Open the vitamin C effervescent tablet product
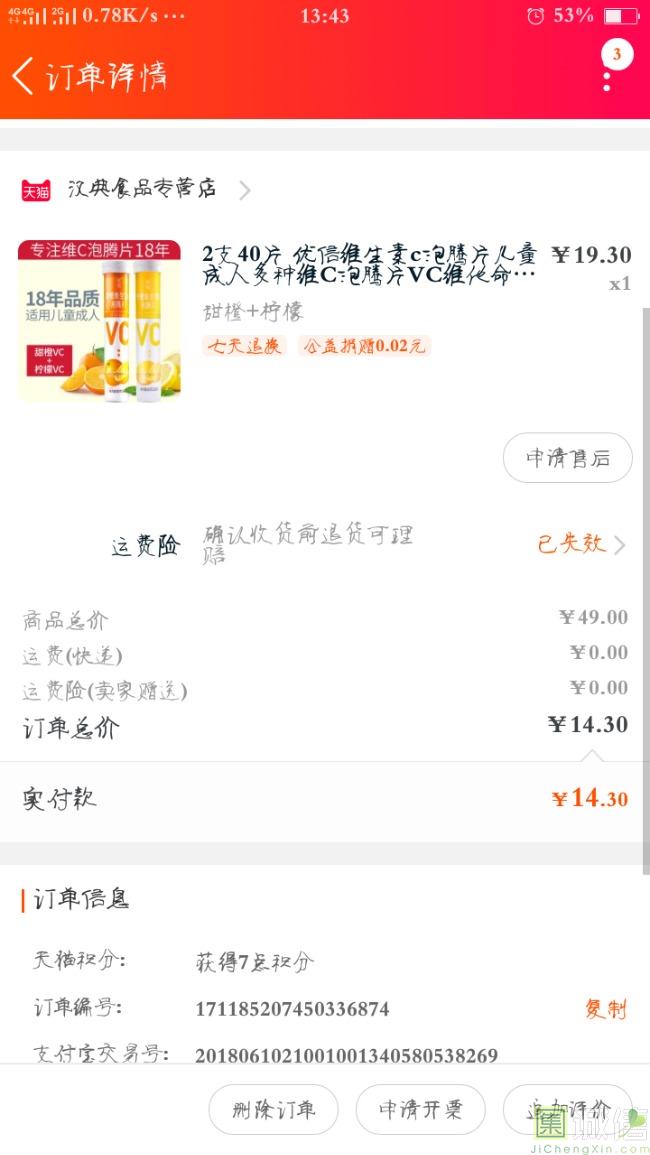 click(x=368, y=265)
